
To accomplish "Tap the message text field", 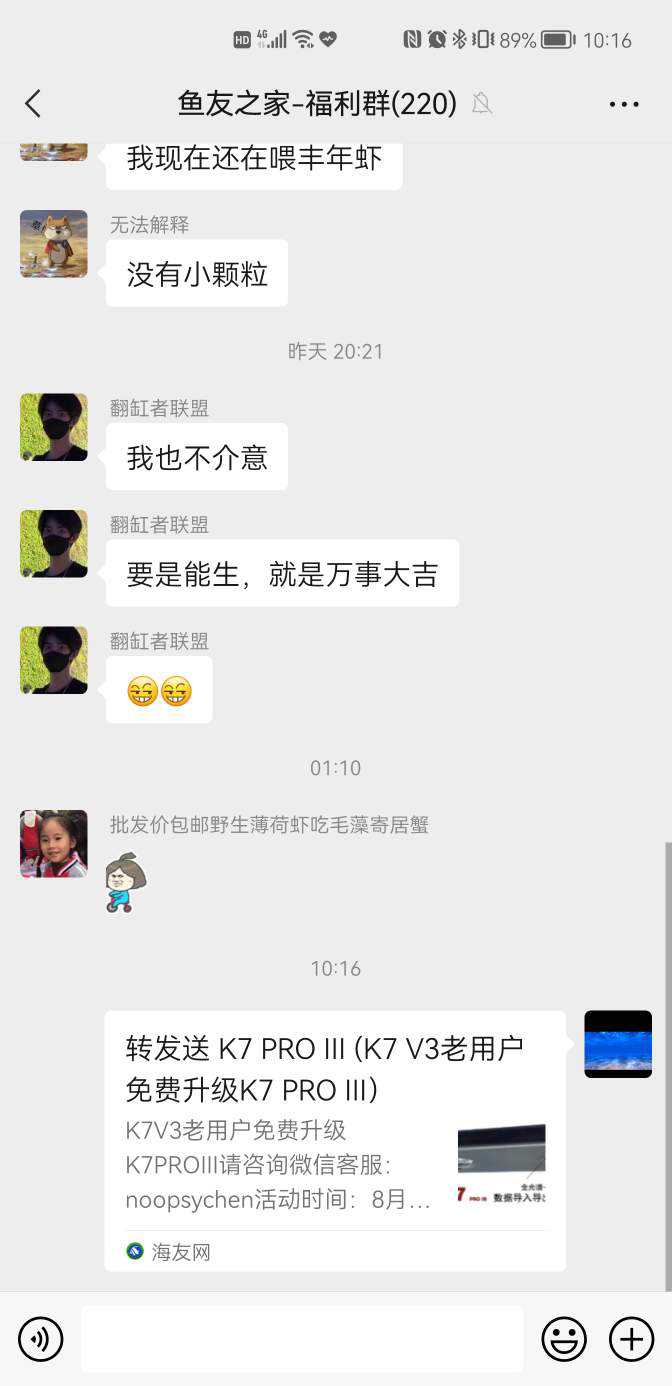I will [302, 1338].
